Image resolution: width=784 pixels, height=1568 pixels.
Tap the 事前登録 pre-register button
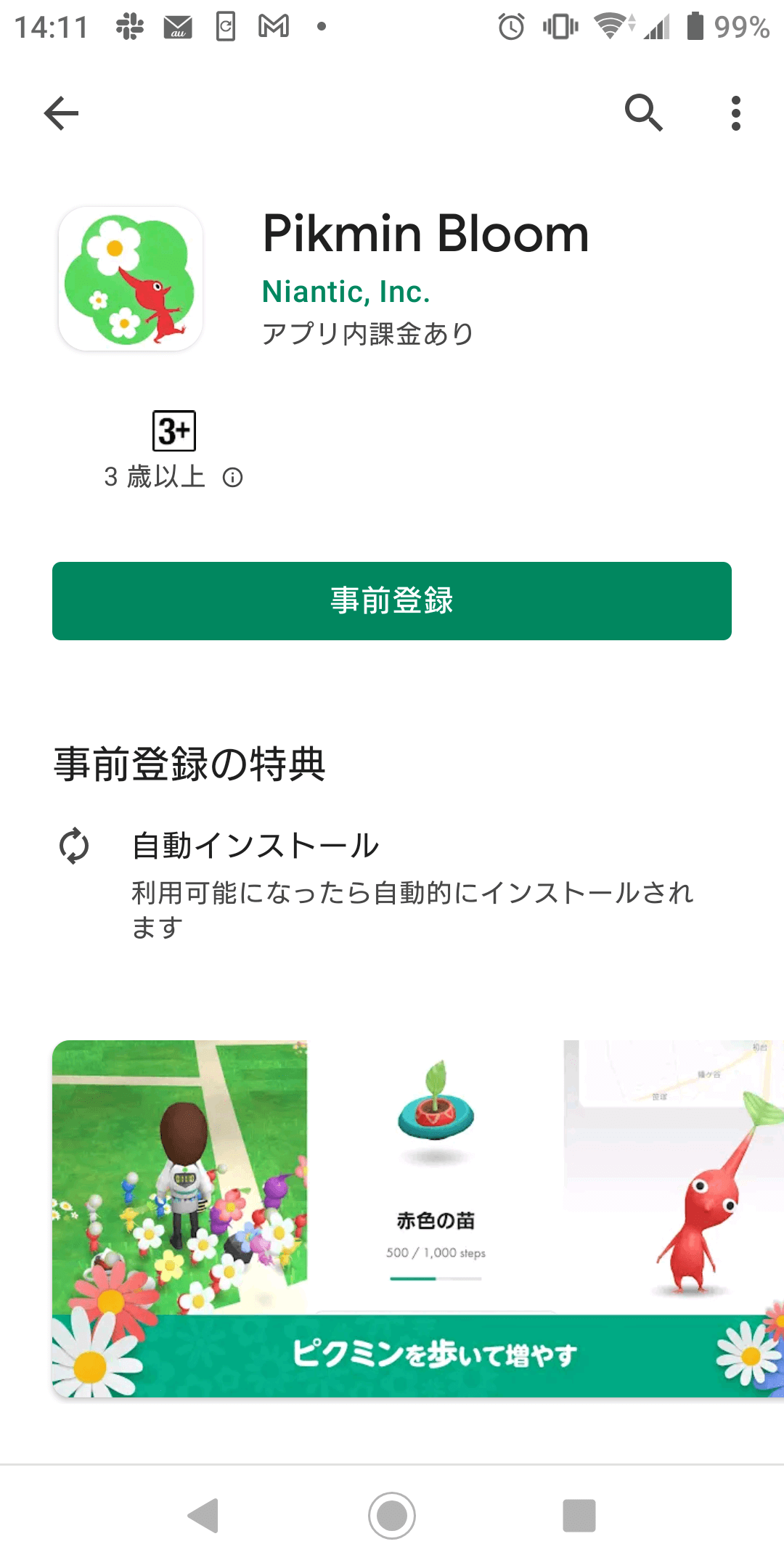[392, 601]
